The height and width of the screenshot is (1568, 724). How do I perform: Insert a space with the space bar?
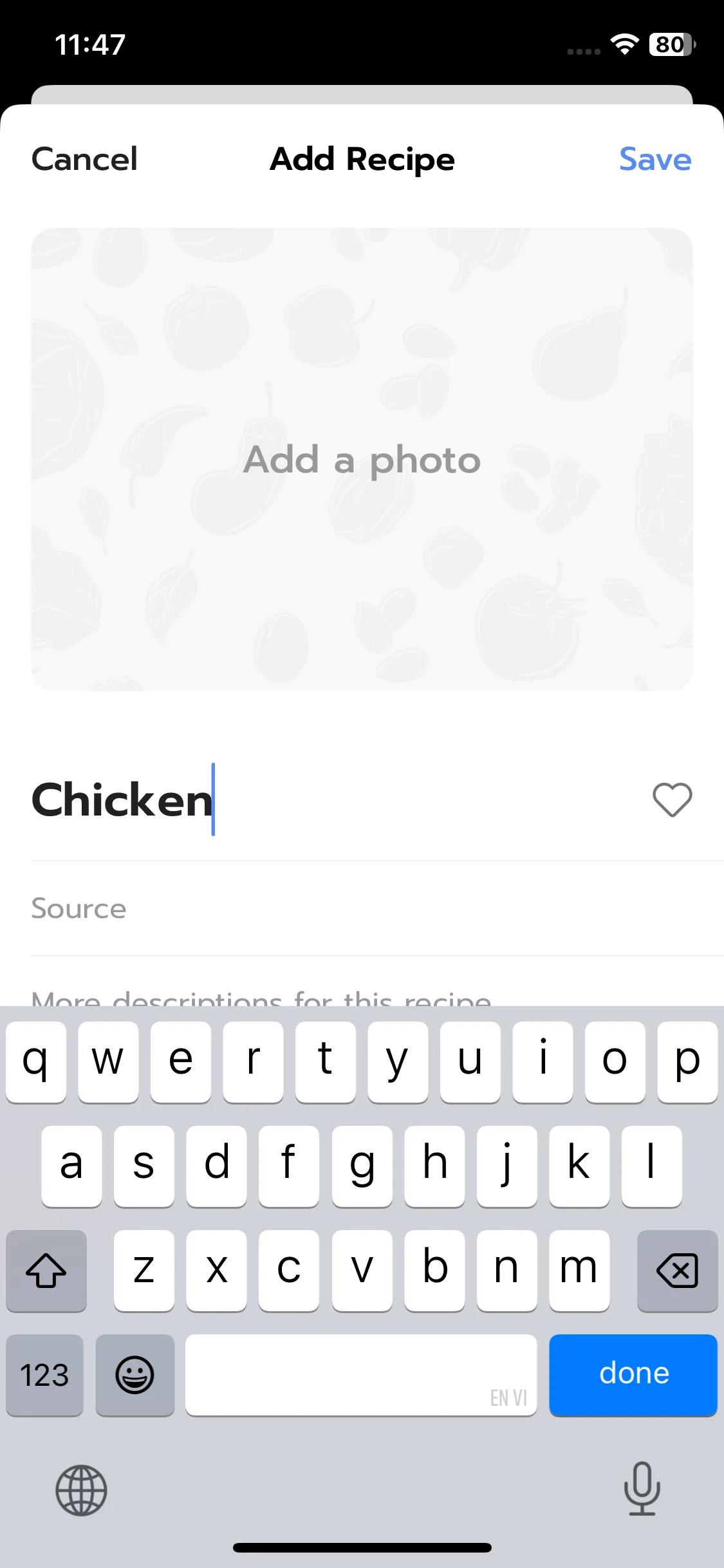coord(360,1374)
